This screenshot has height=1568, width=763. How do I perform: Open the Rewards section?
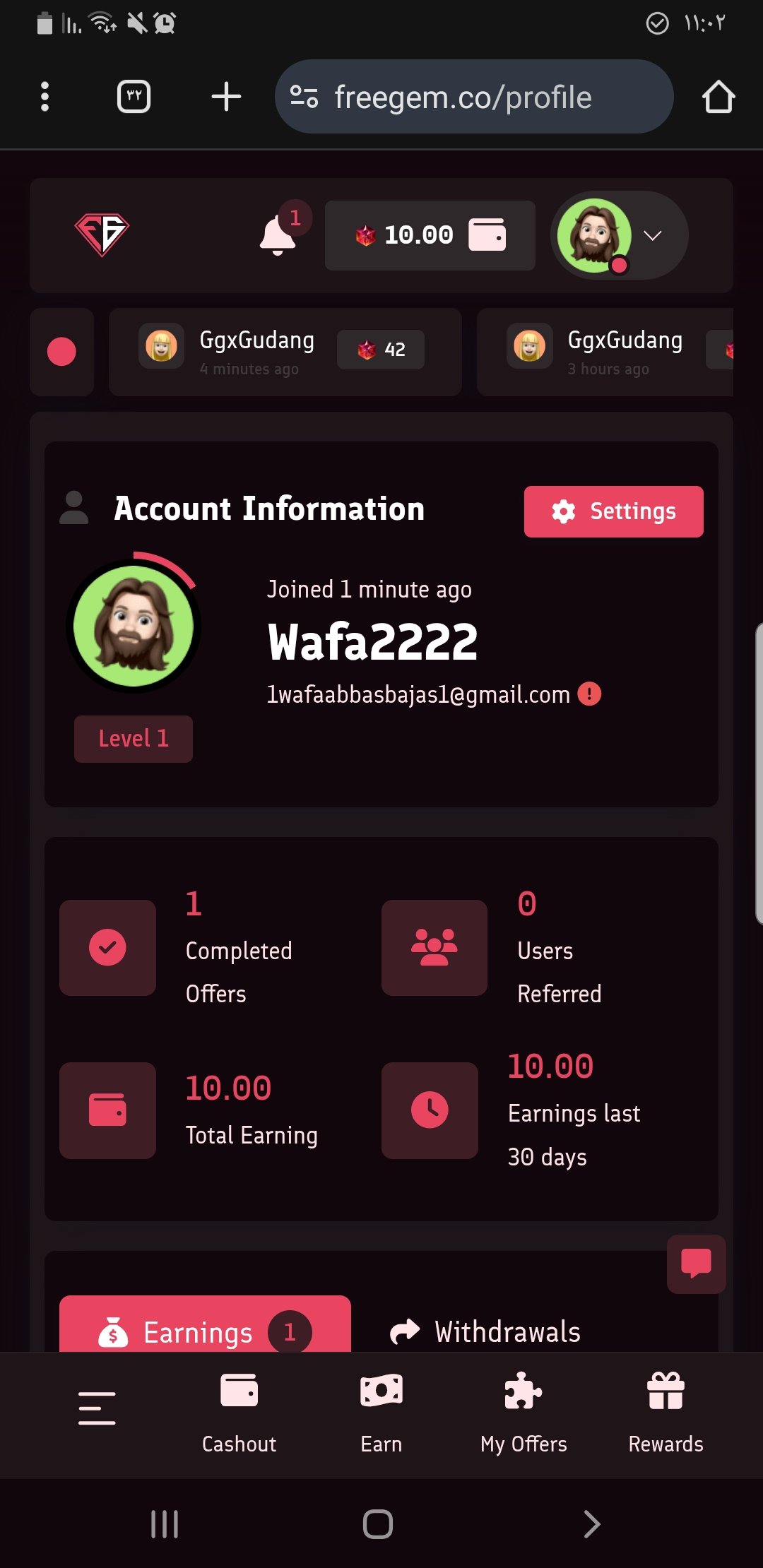pos(666,1414)
